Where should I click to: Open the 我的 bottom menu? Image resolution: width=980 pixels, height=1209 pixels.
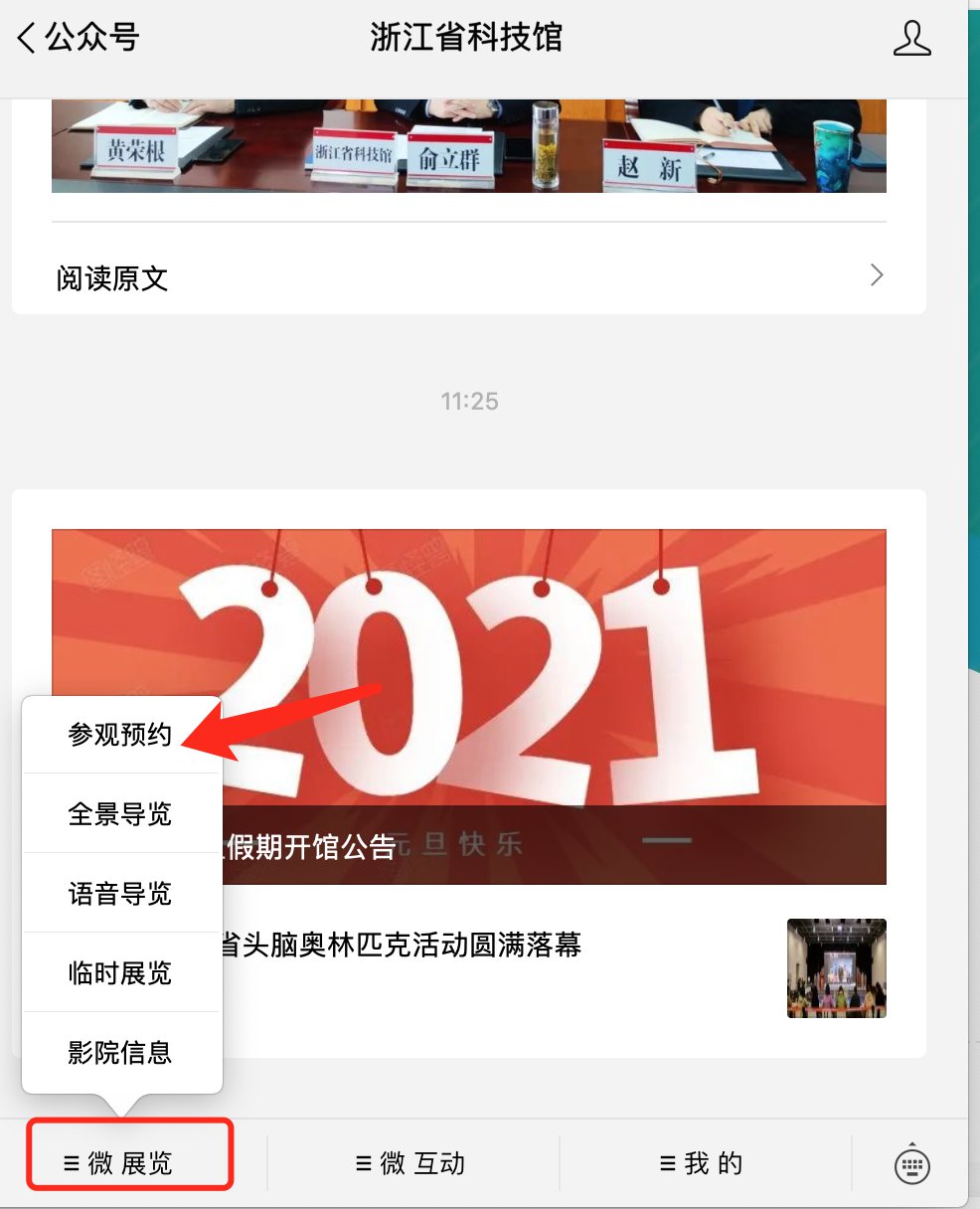[x=703, y=1163]
